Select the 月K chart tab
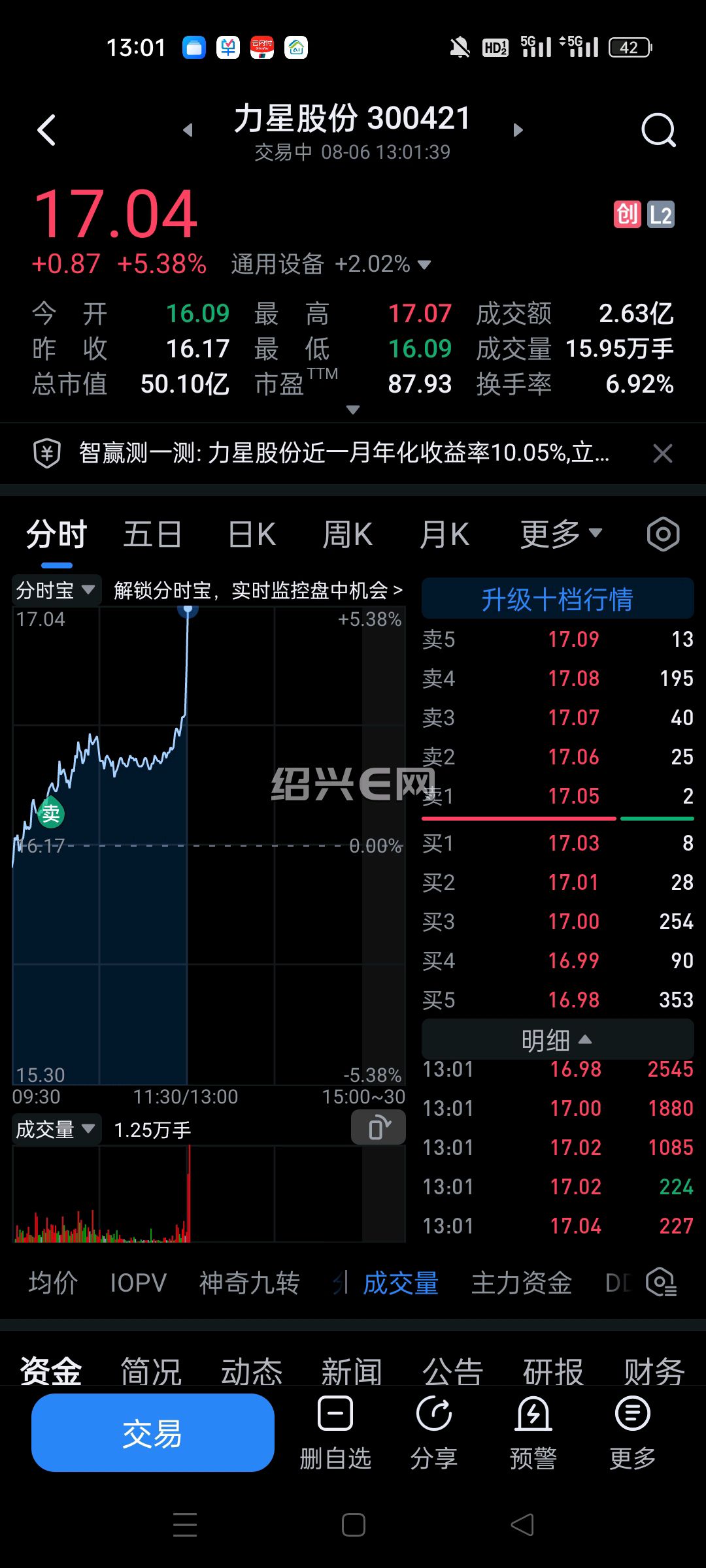 tap(444, 534)
